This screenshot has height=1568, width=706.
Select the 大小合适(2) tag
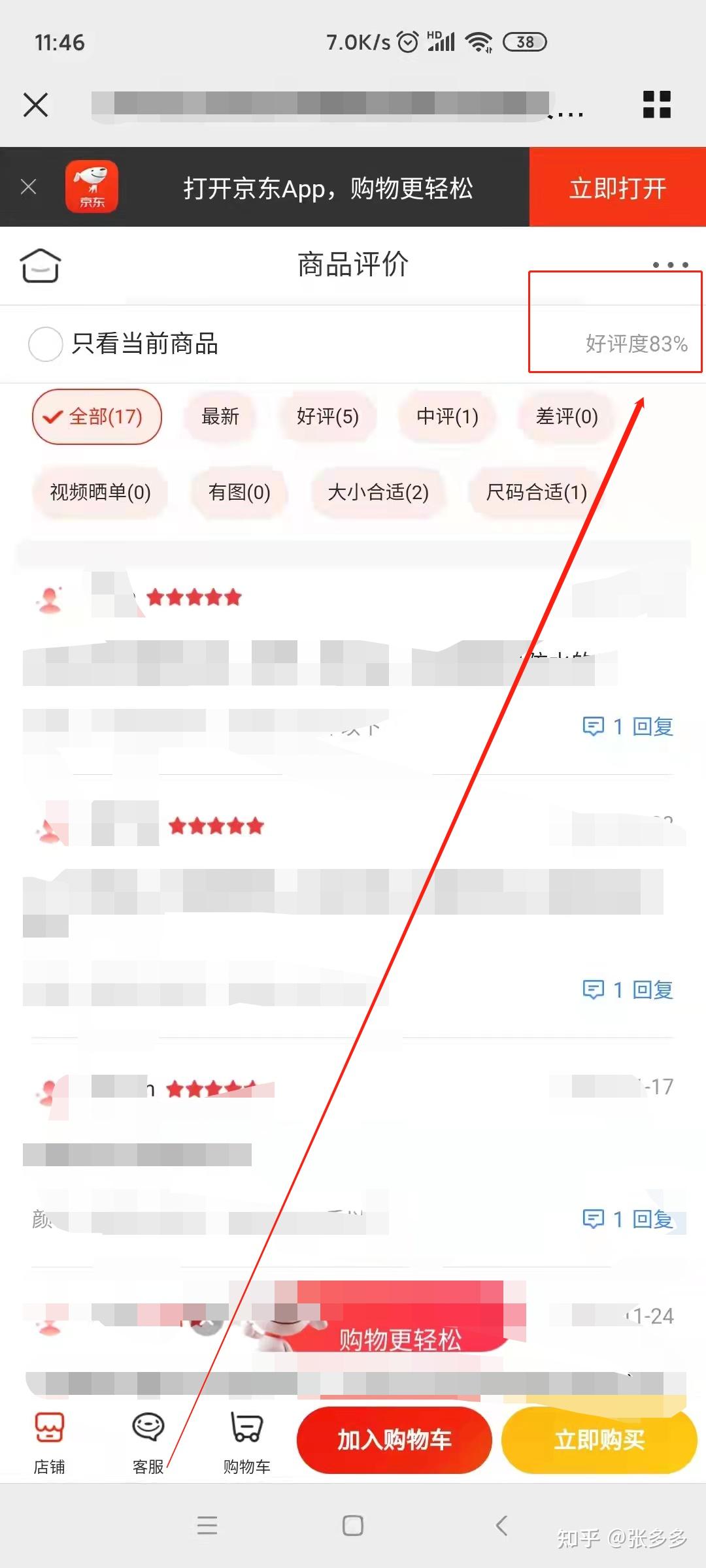coord(378,492)
